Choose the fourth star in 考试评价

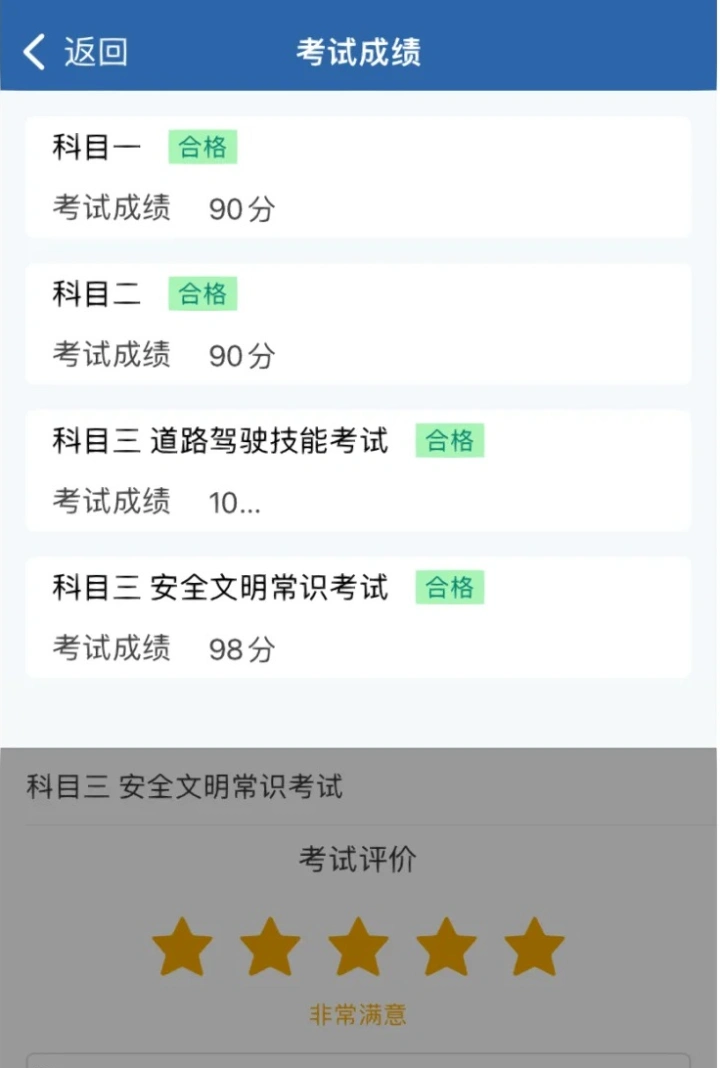point(446,946)
